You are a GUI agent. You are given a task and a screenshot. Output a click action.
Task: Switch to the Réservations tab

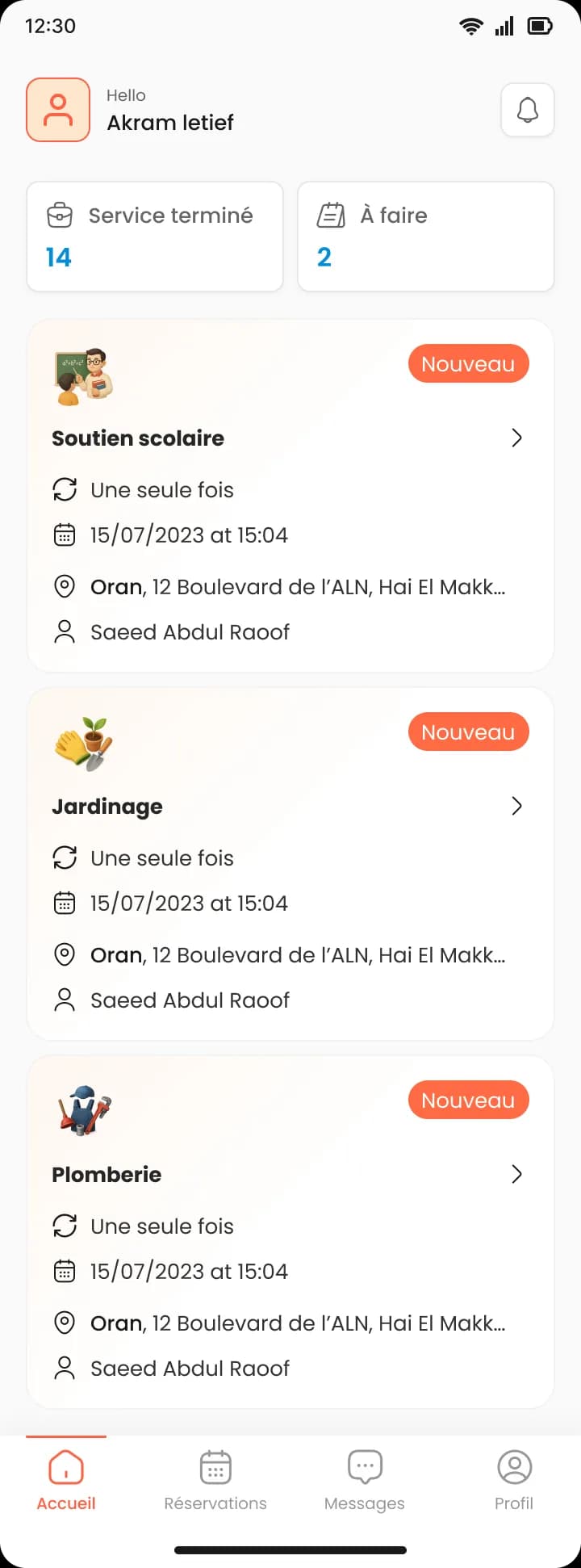(215, 1482)
